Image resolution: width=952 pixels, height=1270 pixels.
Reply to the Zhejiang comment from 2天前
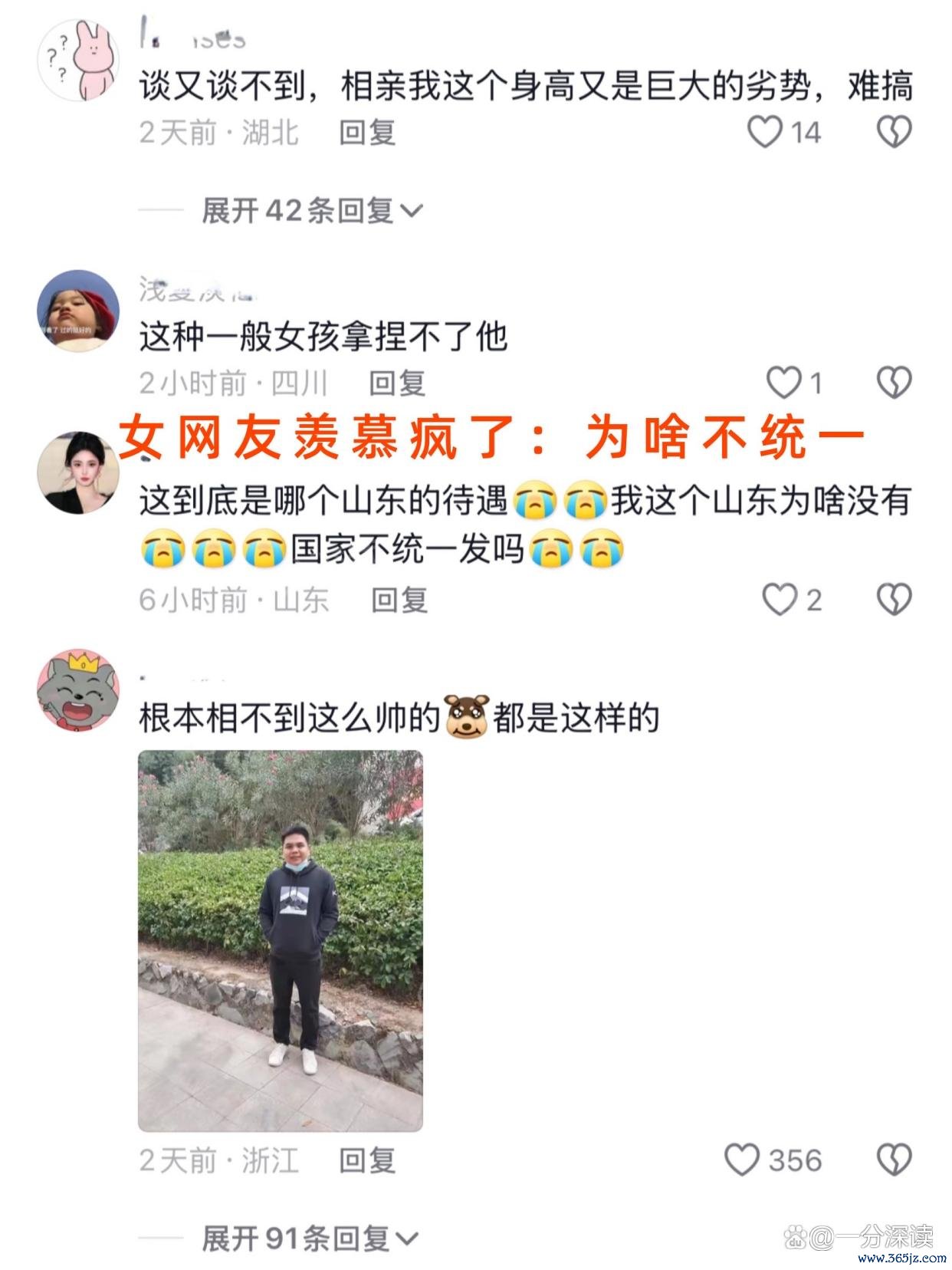point(367,1160)
